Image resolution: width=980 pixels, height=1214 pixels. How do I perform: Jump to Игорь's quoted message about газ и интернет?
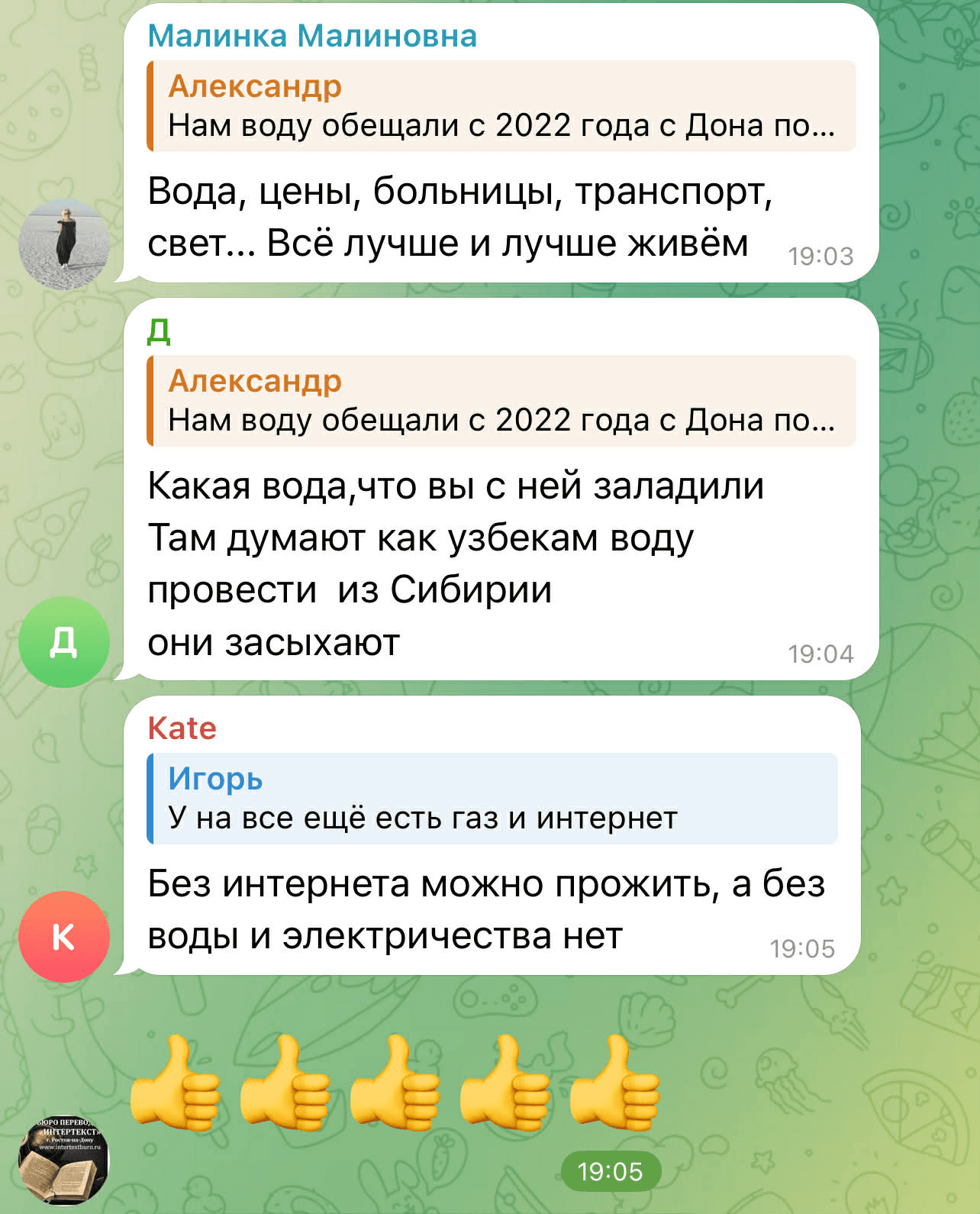(x=492, y=799)
